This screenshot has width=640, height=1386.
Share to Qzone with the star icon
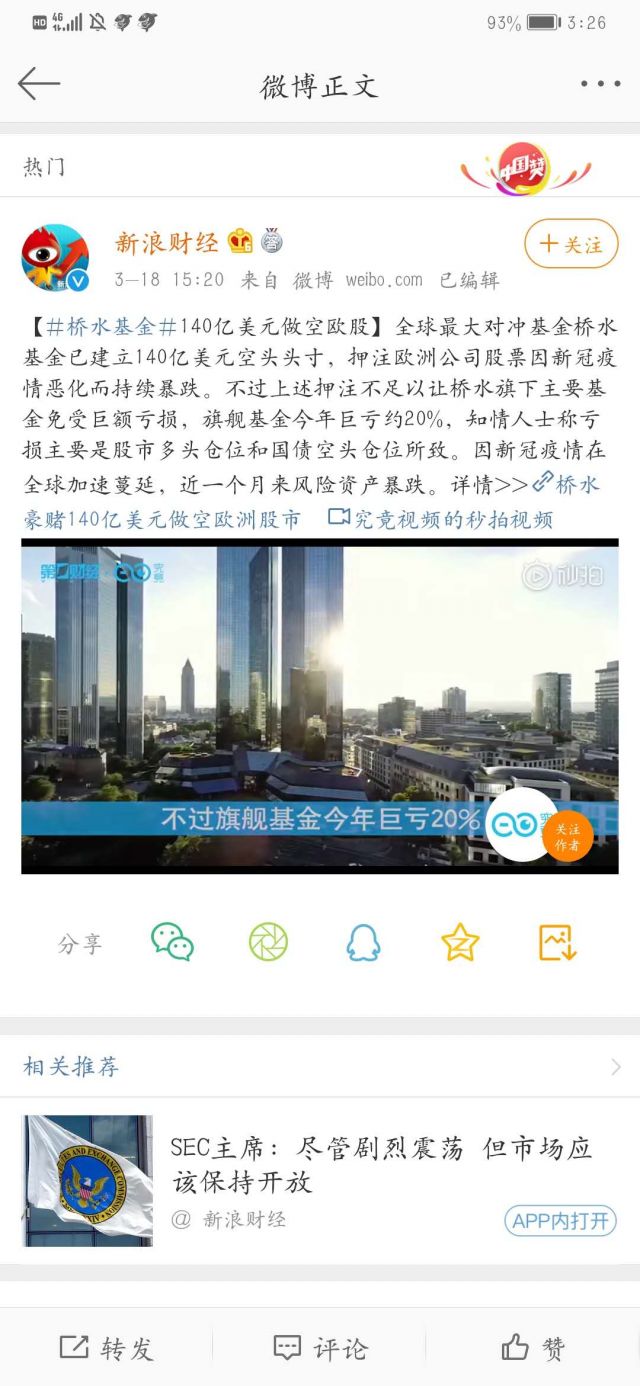(x=460, y=942)
